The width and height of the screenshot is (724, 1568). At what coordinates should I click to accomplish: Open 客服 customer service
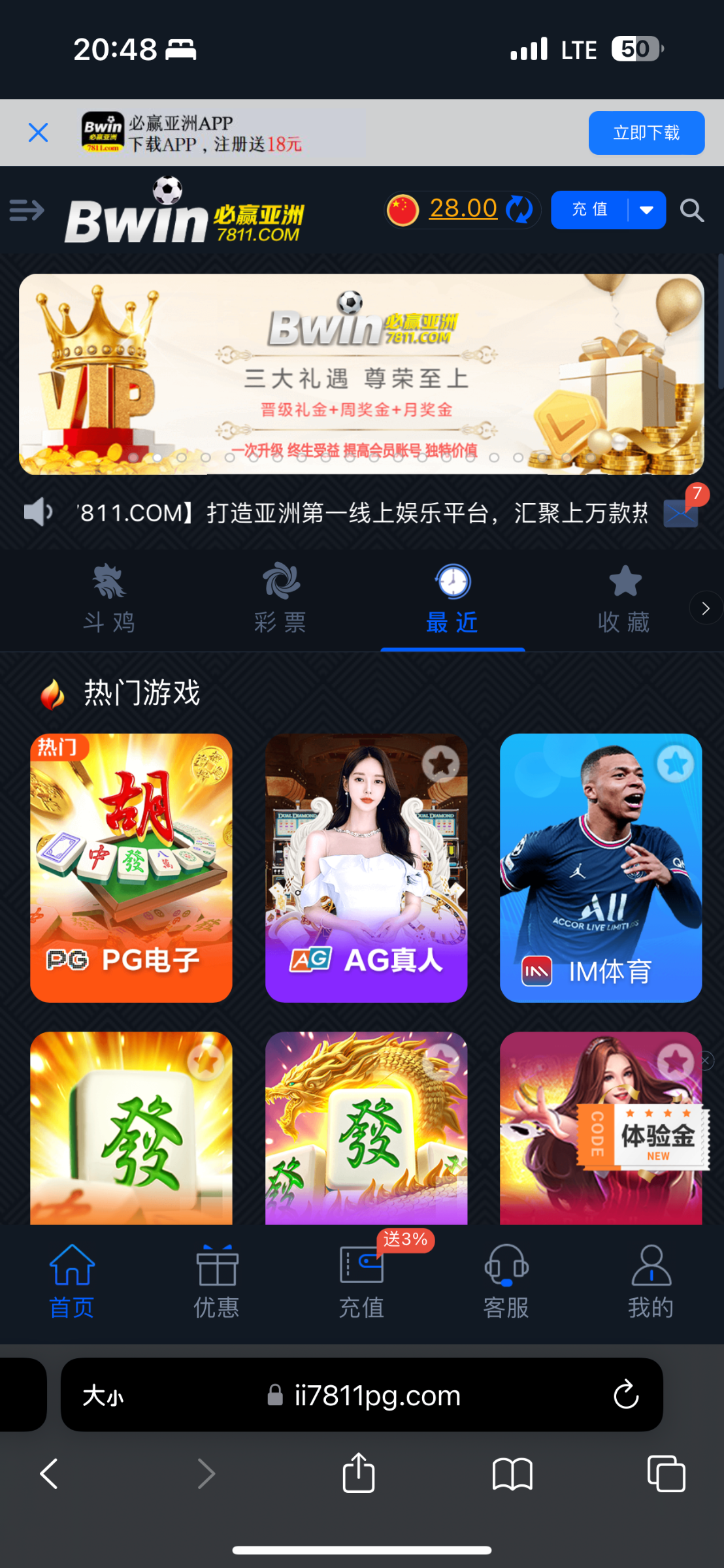pos(506,1282)
